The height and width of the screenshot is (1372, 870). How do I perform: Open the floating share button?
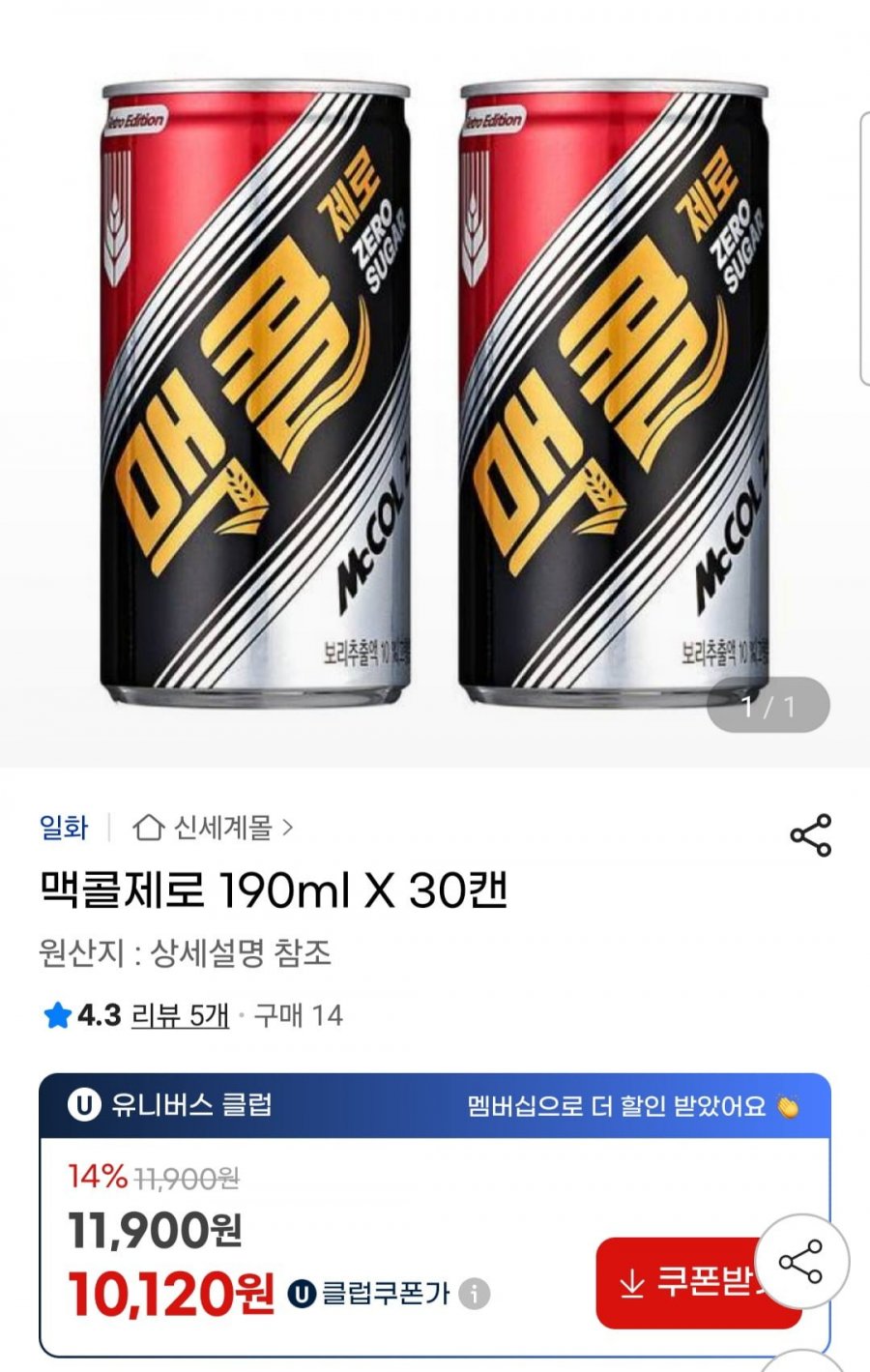(800, 1262)
